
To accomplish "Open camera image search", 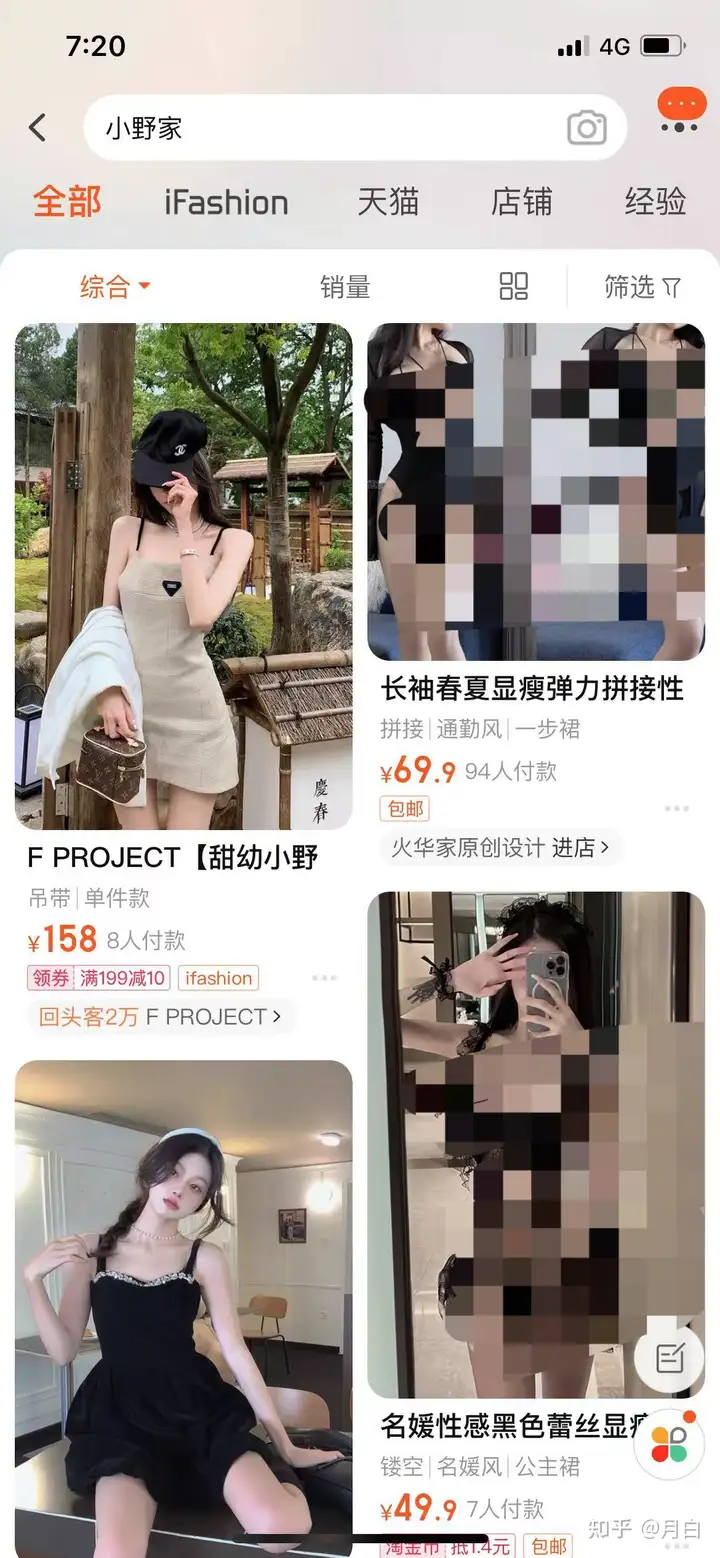I will click(x=587, y=128).
